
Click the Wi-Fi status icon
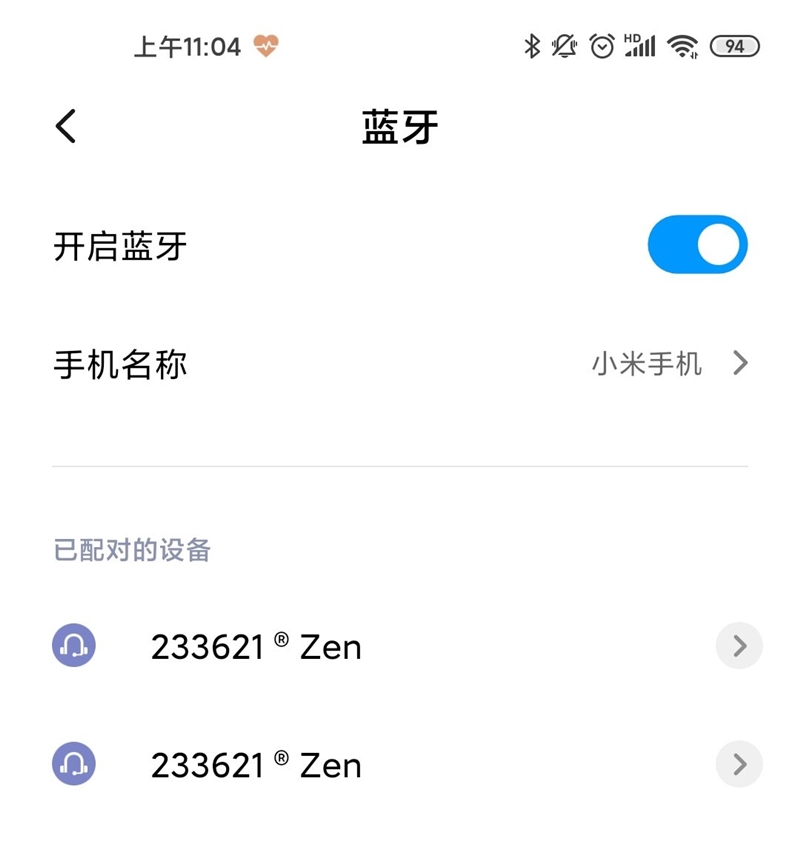(681, 44)
